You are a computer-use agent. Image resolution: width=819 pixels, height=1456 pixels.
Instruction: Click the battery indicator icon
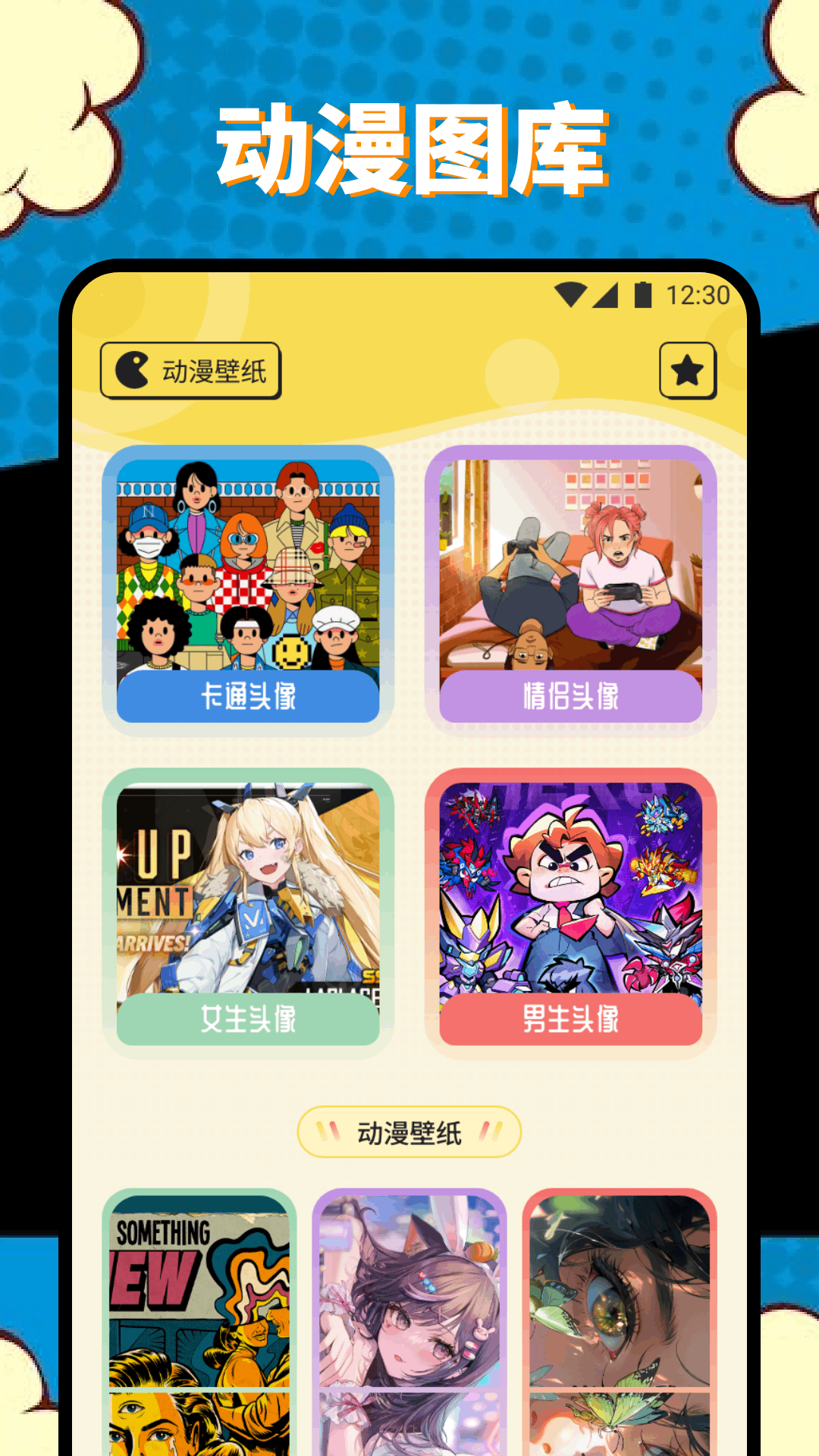tap(644, 296)
